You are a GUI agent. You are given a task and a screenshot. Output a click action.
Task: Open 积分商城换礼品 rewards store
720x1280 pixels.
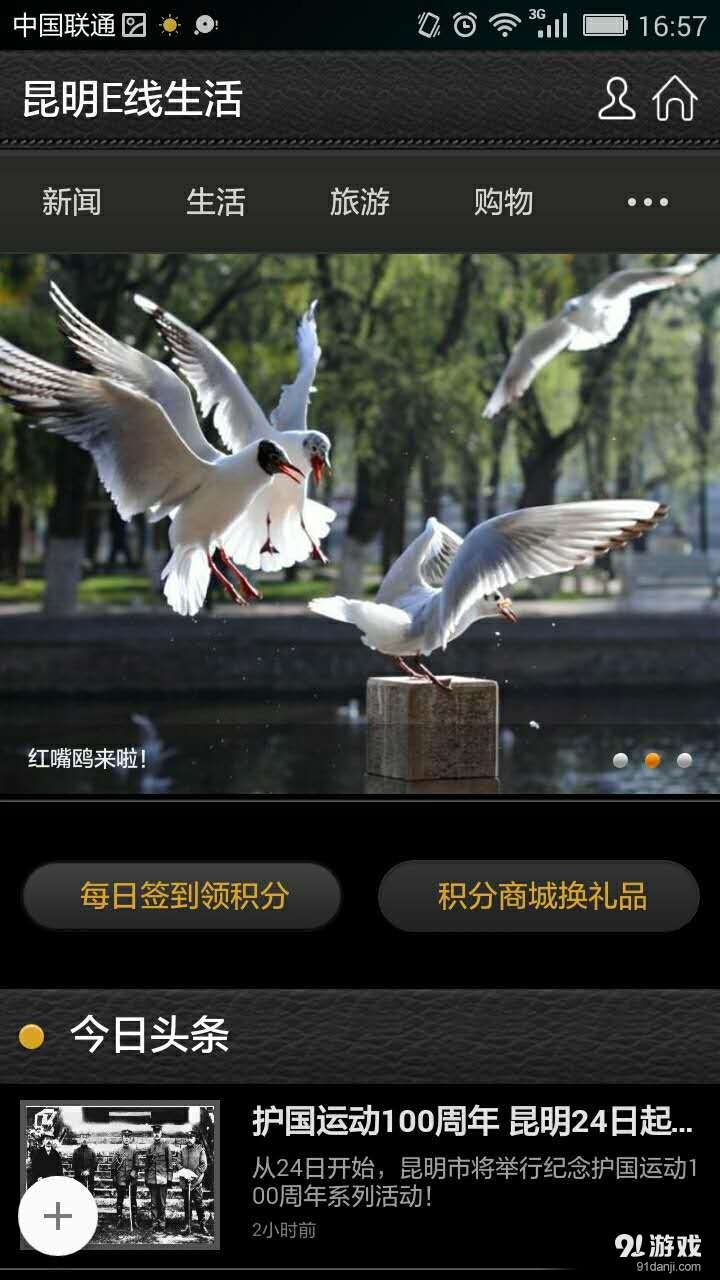(x=540, y=896)
